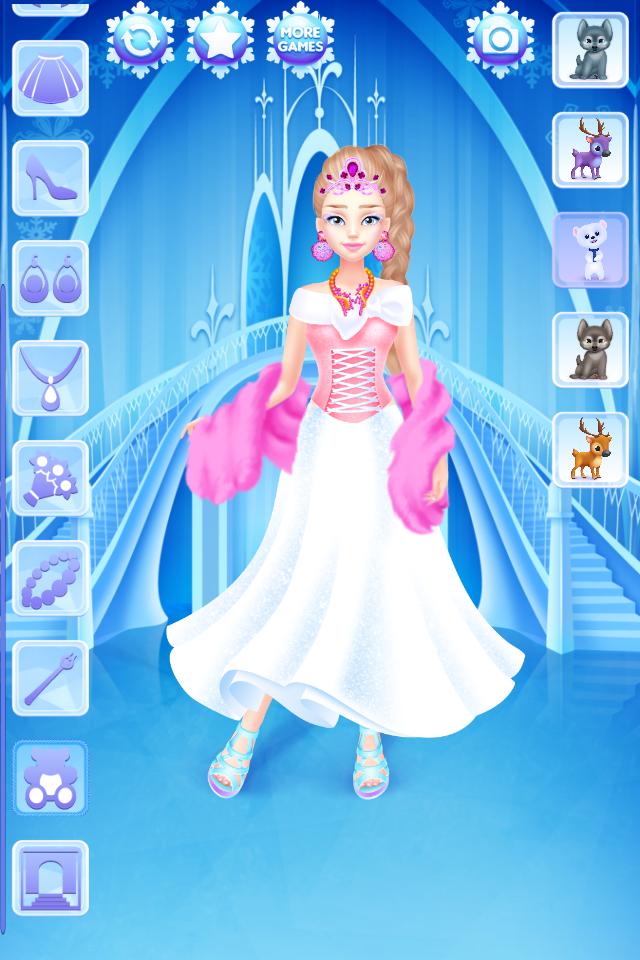Open the high-heel shoes category
640x960 pixels.
[51, 178]
